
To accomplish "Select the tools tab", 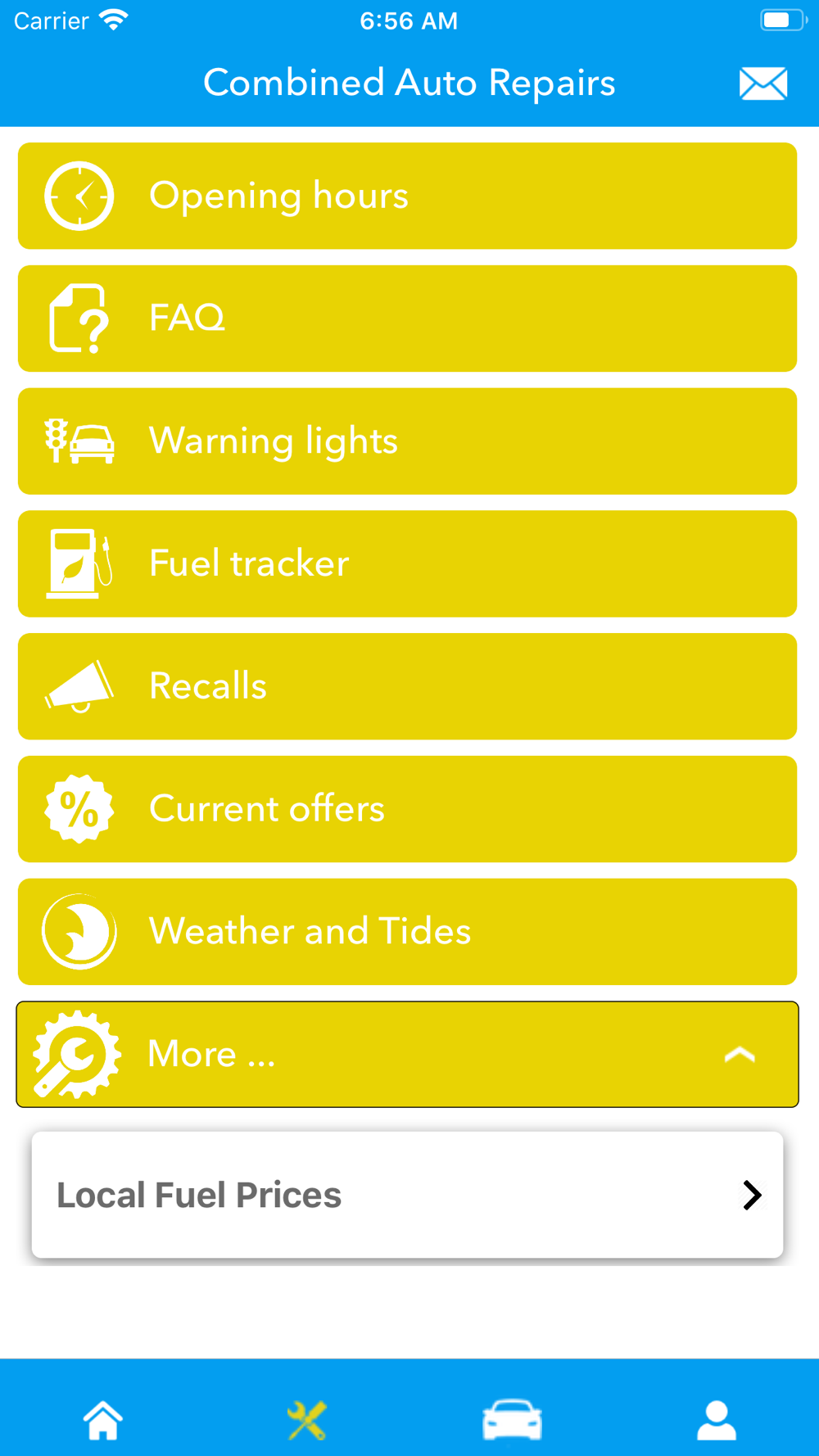I will pos(307,1420).
